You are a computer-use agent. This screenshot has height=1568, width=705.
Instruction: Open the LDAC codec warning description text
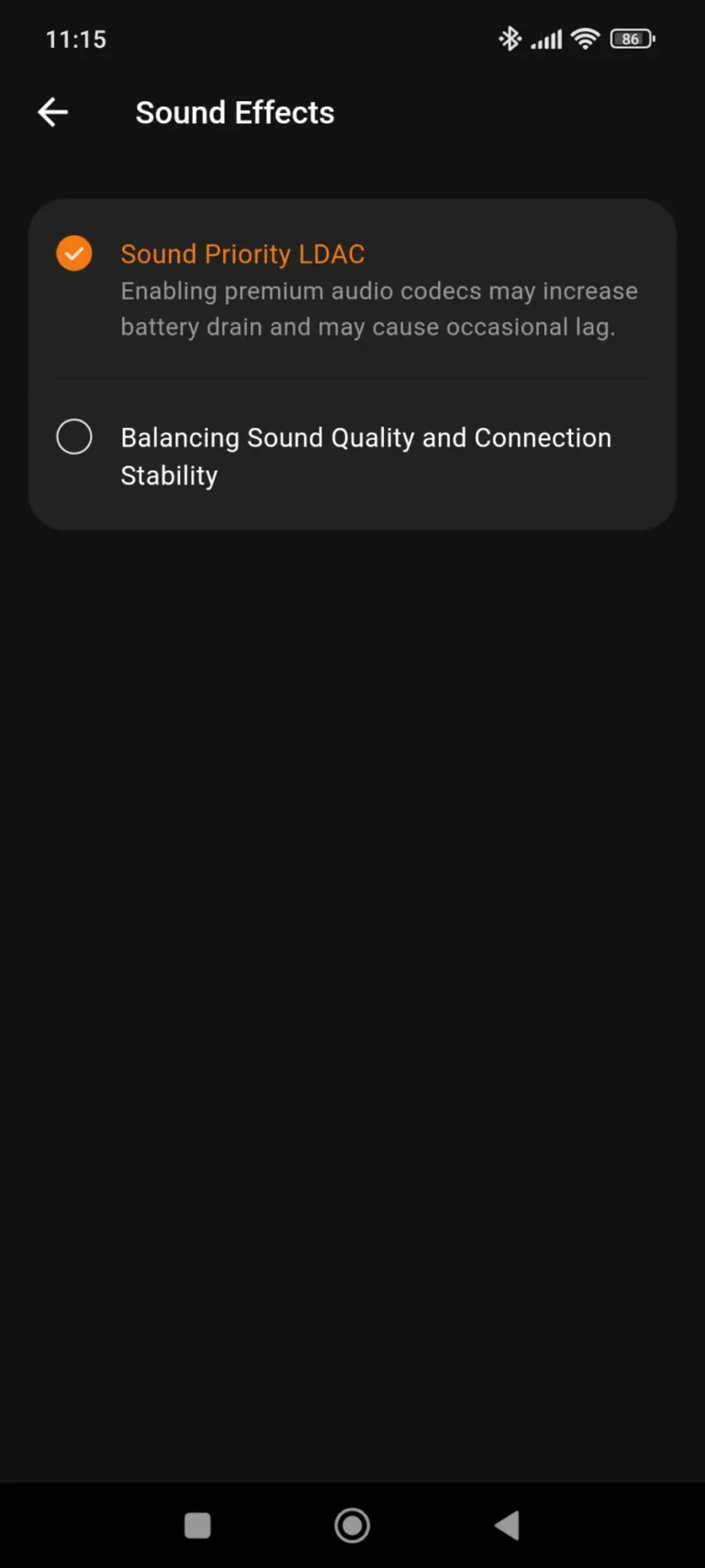point(379,309)
